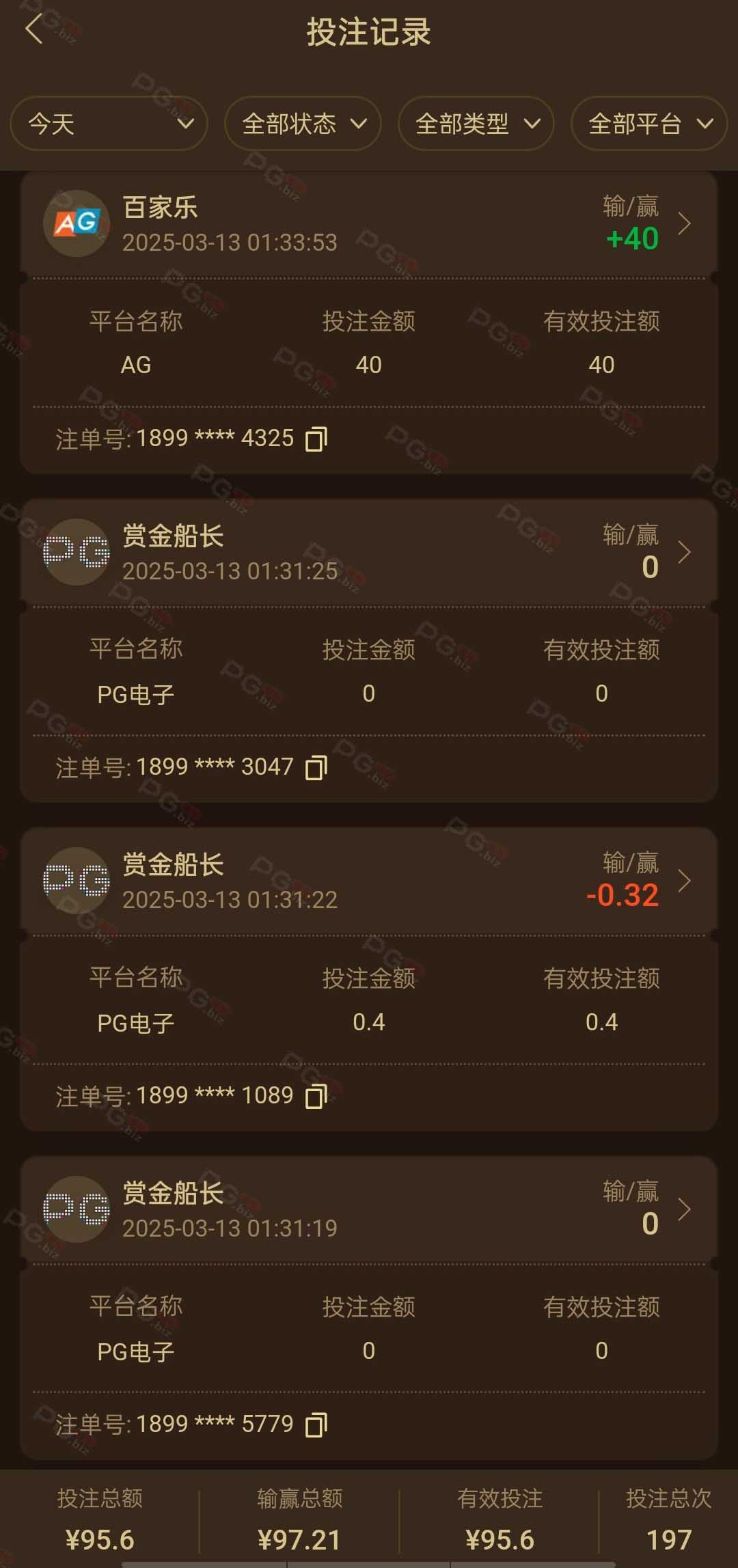
Task: Go back from the 投注记录 page
Action: coord(34,29)
